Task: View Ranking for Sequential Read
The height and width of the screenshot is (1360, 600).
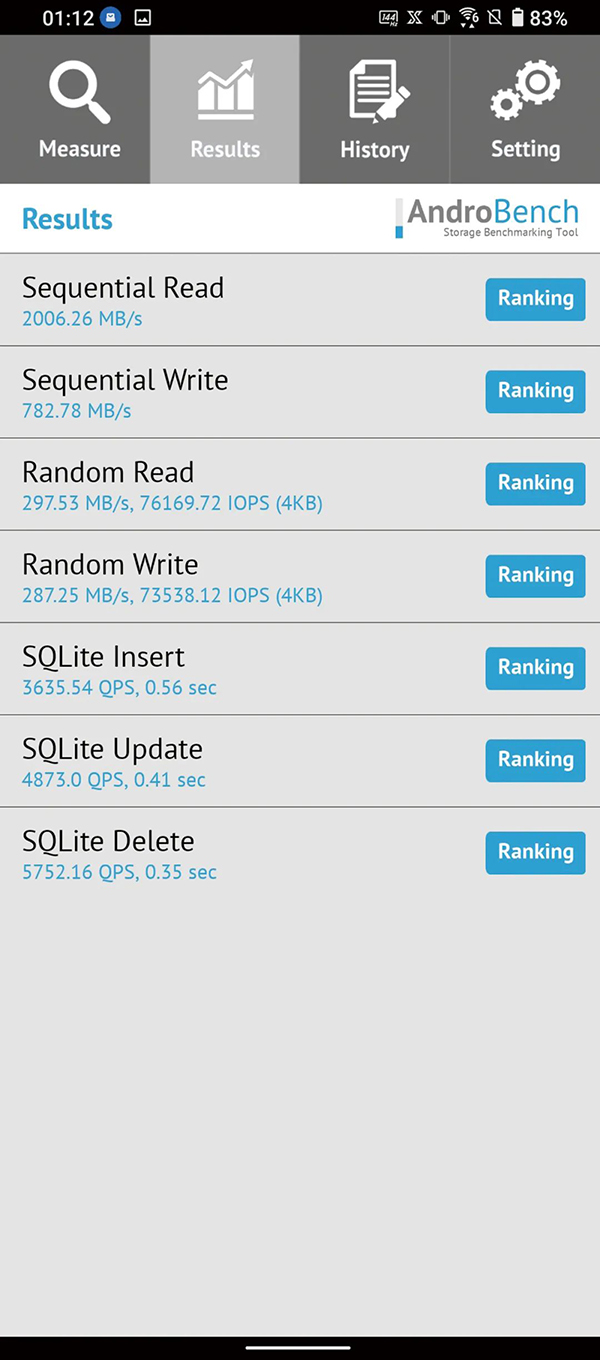Action: point(535,299)
